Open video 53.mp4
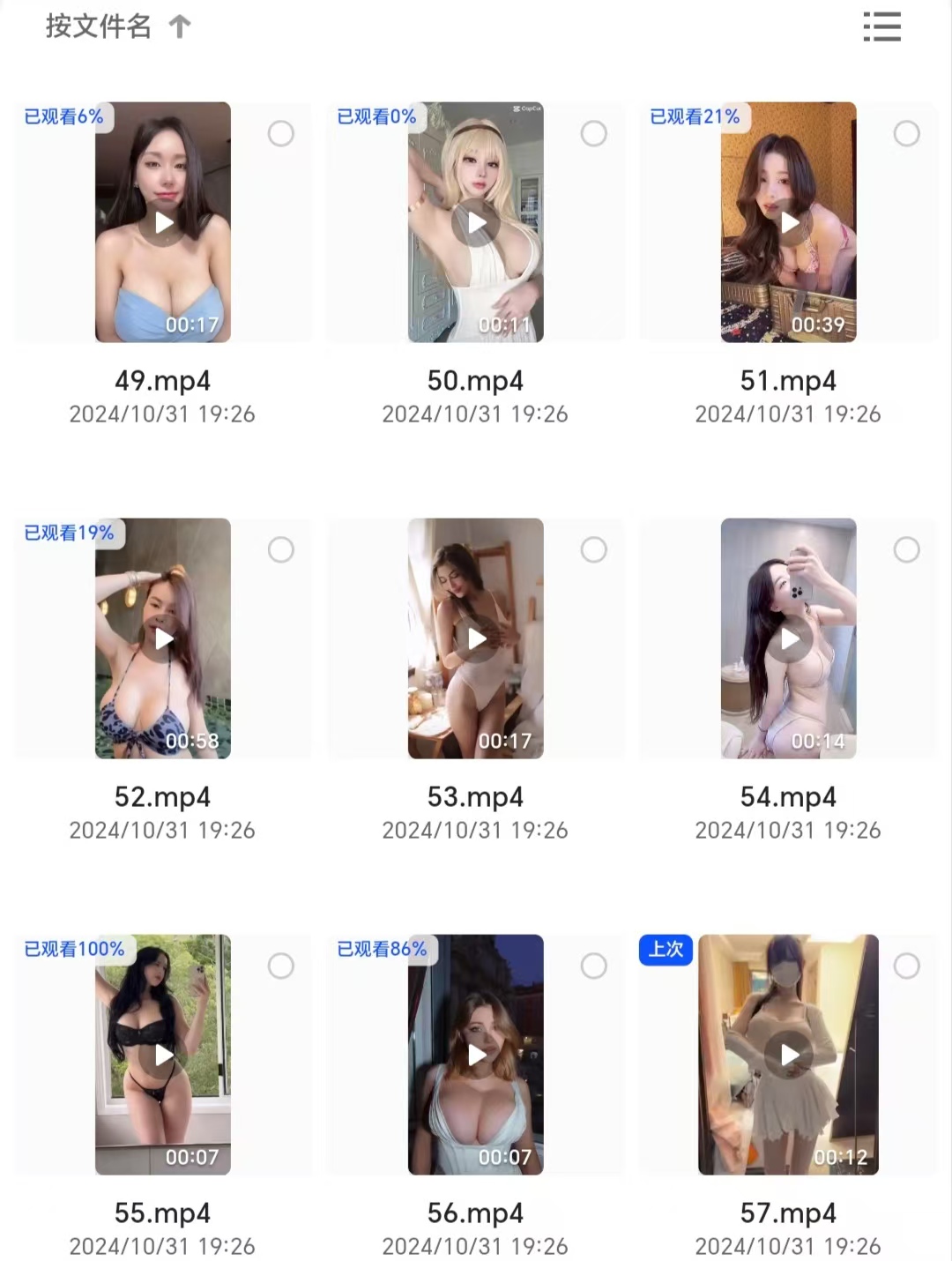 476,638
